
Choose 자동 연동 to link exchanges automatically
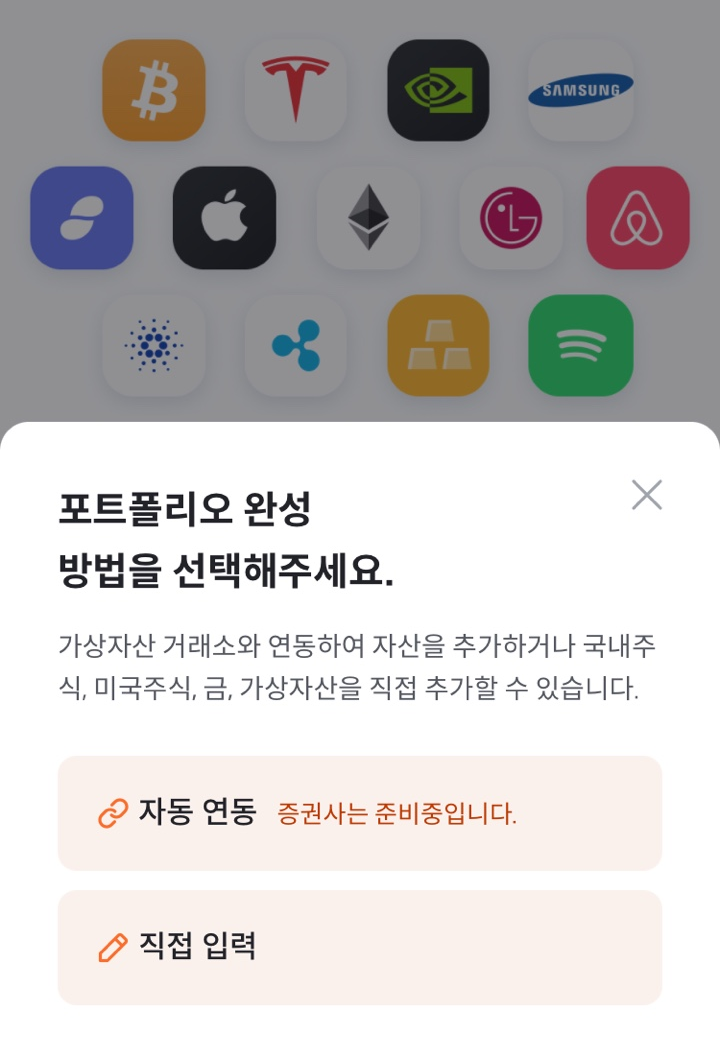(359, 813)
